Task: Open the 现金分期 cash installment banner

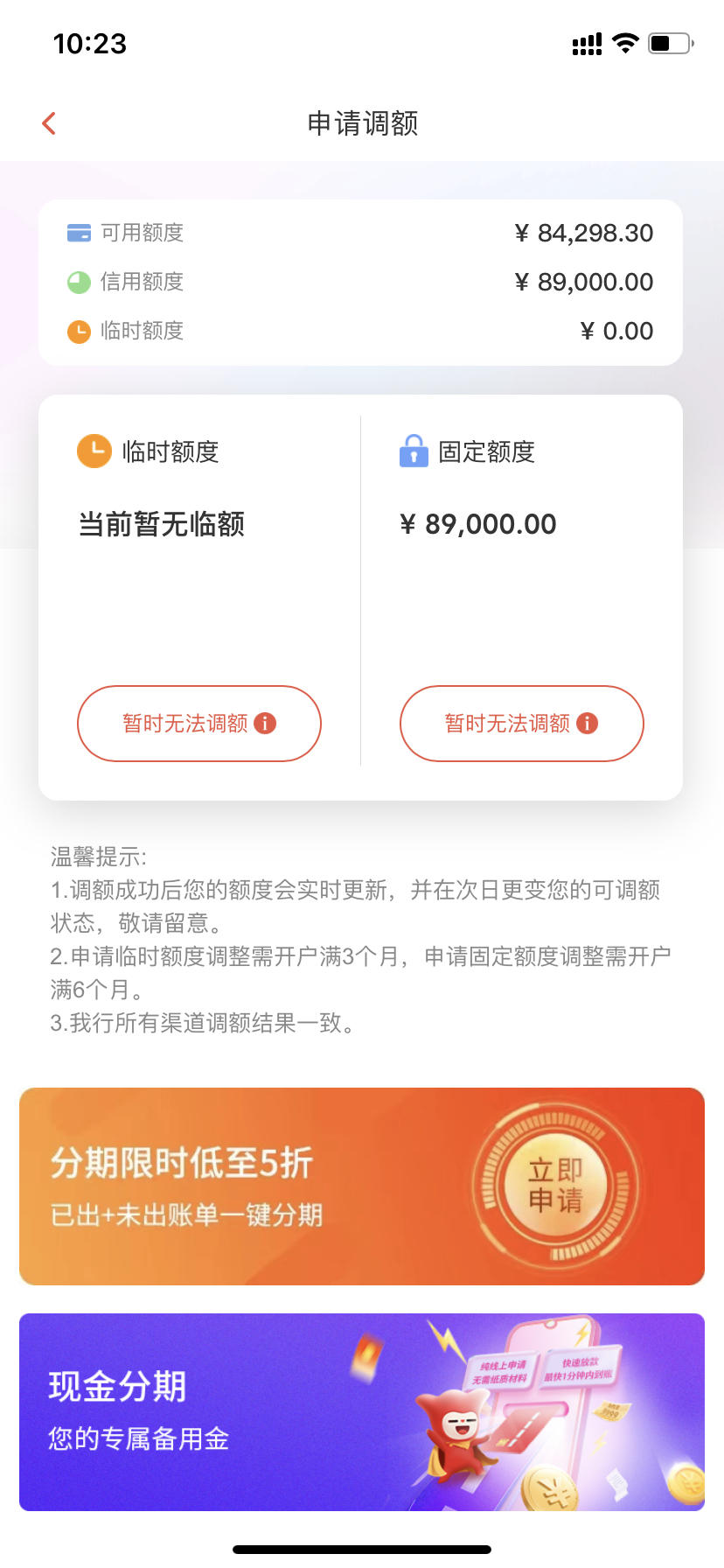Action: 362,1412
